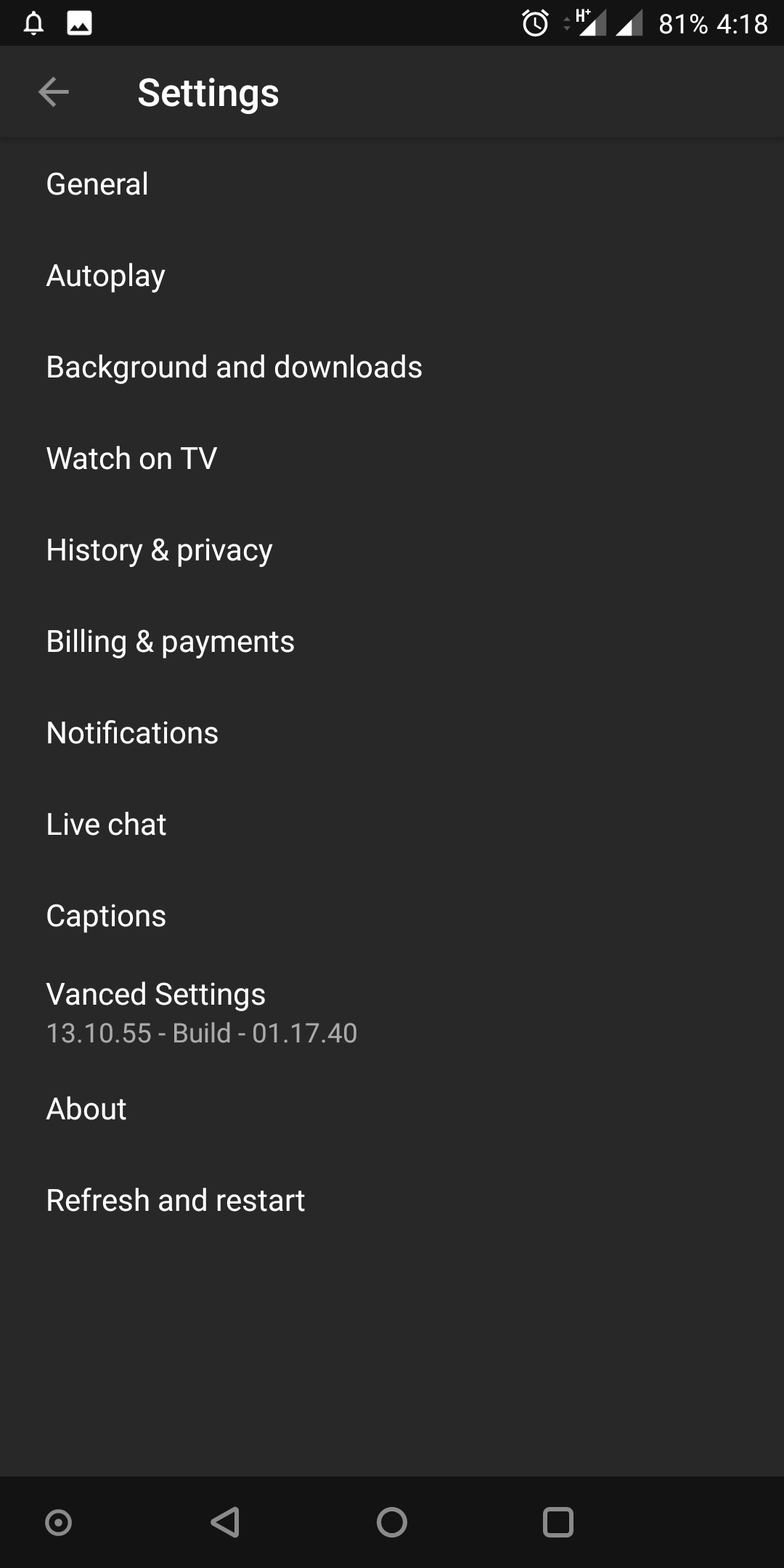
Task: Select Background and downloads
Action: click(x=392, y=367)
